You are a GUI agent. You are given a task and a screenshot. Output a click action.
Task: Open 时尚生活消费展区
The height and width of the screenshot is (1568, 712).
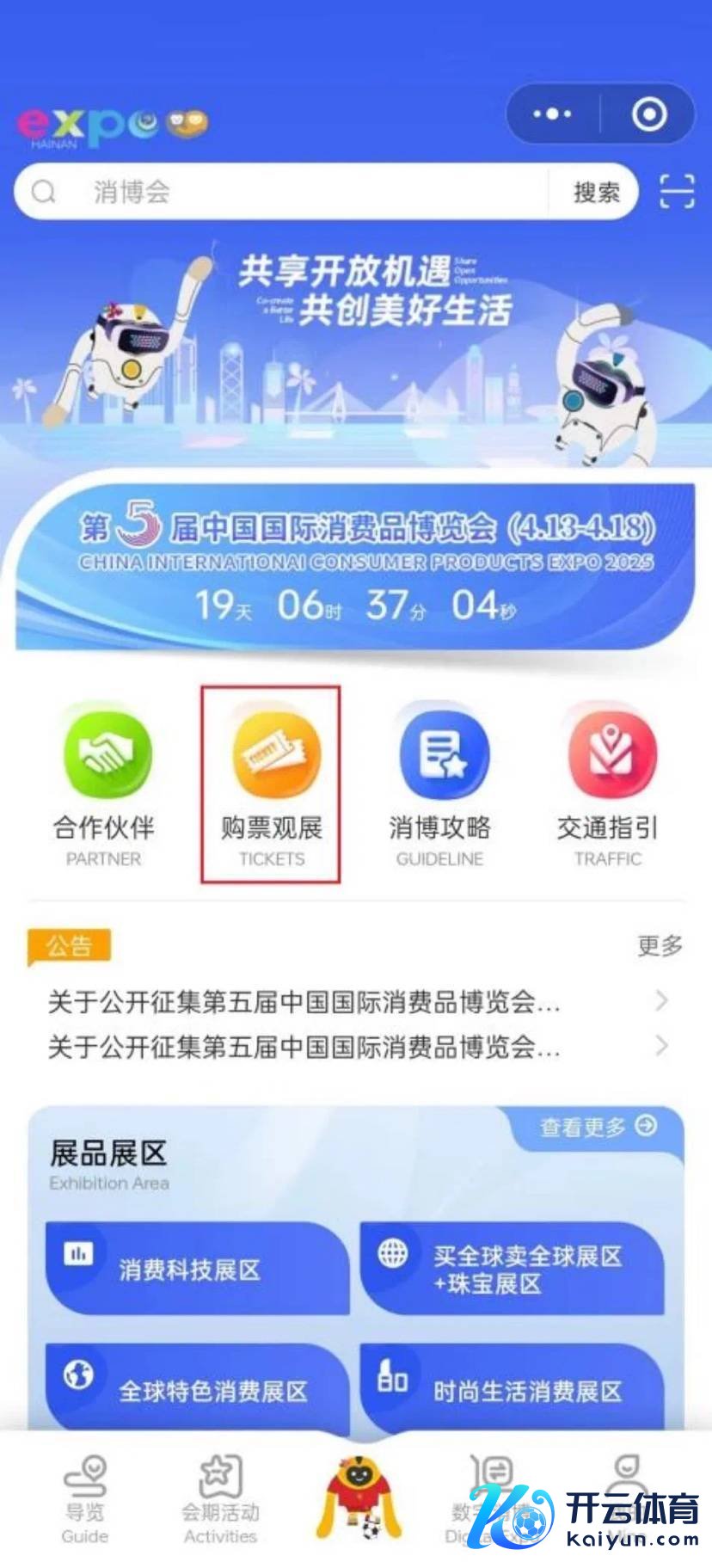[x=513, y=1389]
